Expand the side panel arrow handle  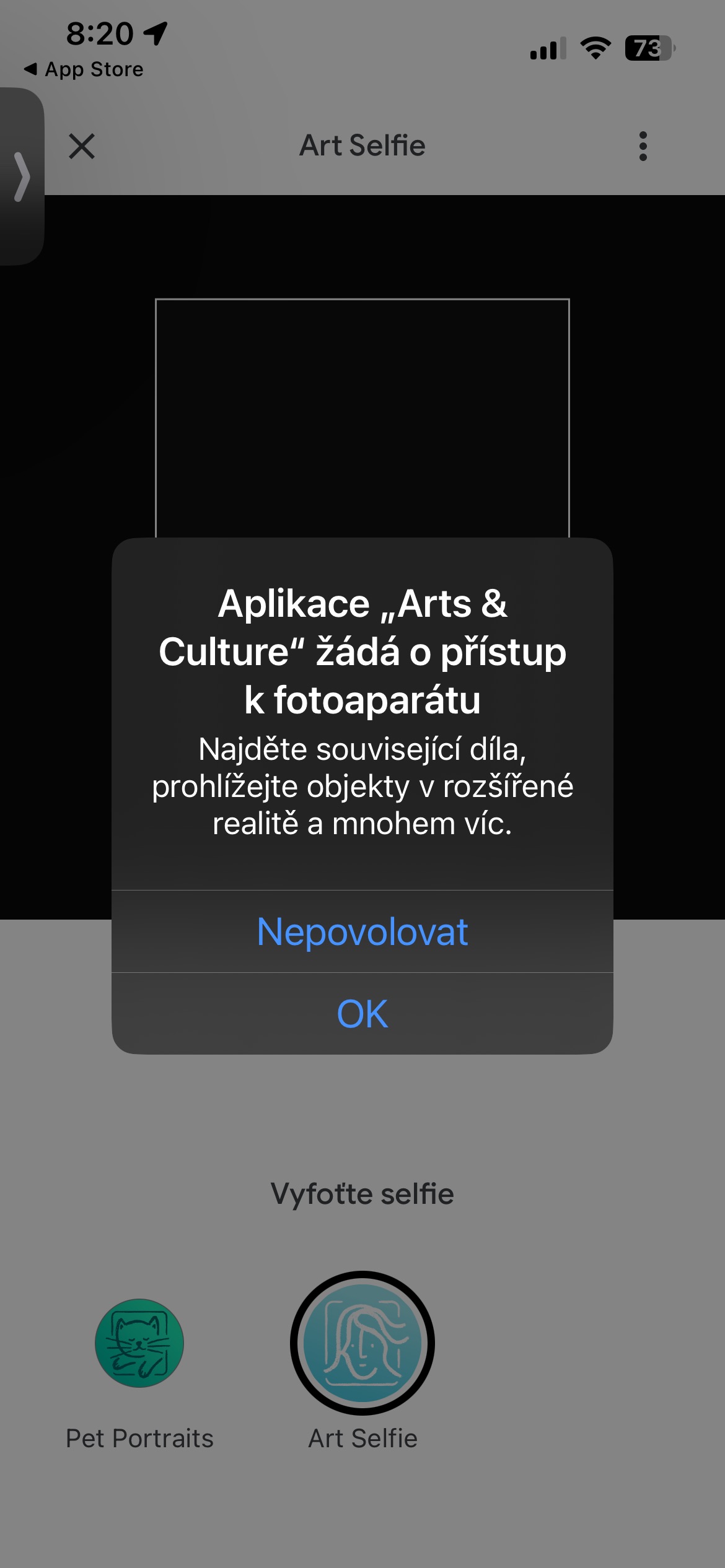22,177
